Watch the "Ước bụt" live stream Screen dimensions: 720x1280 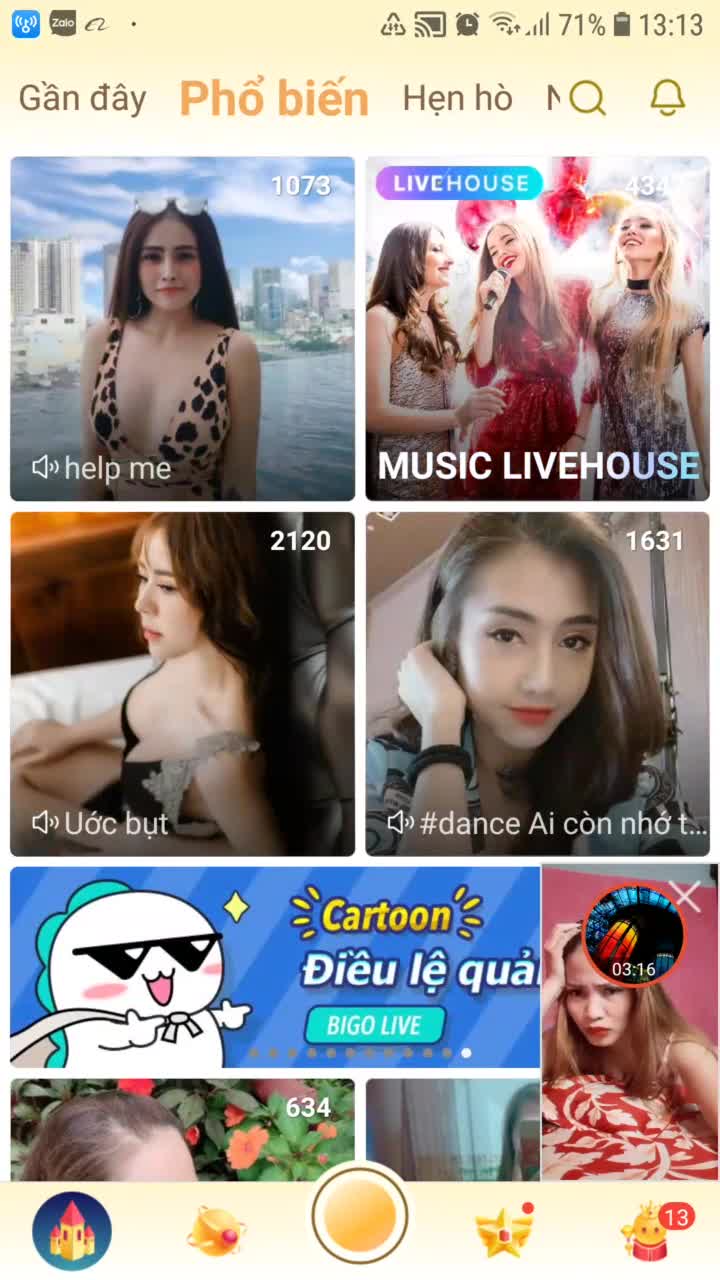pos(183,684)
